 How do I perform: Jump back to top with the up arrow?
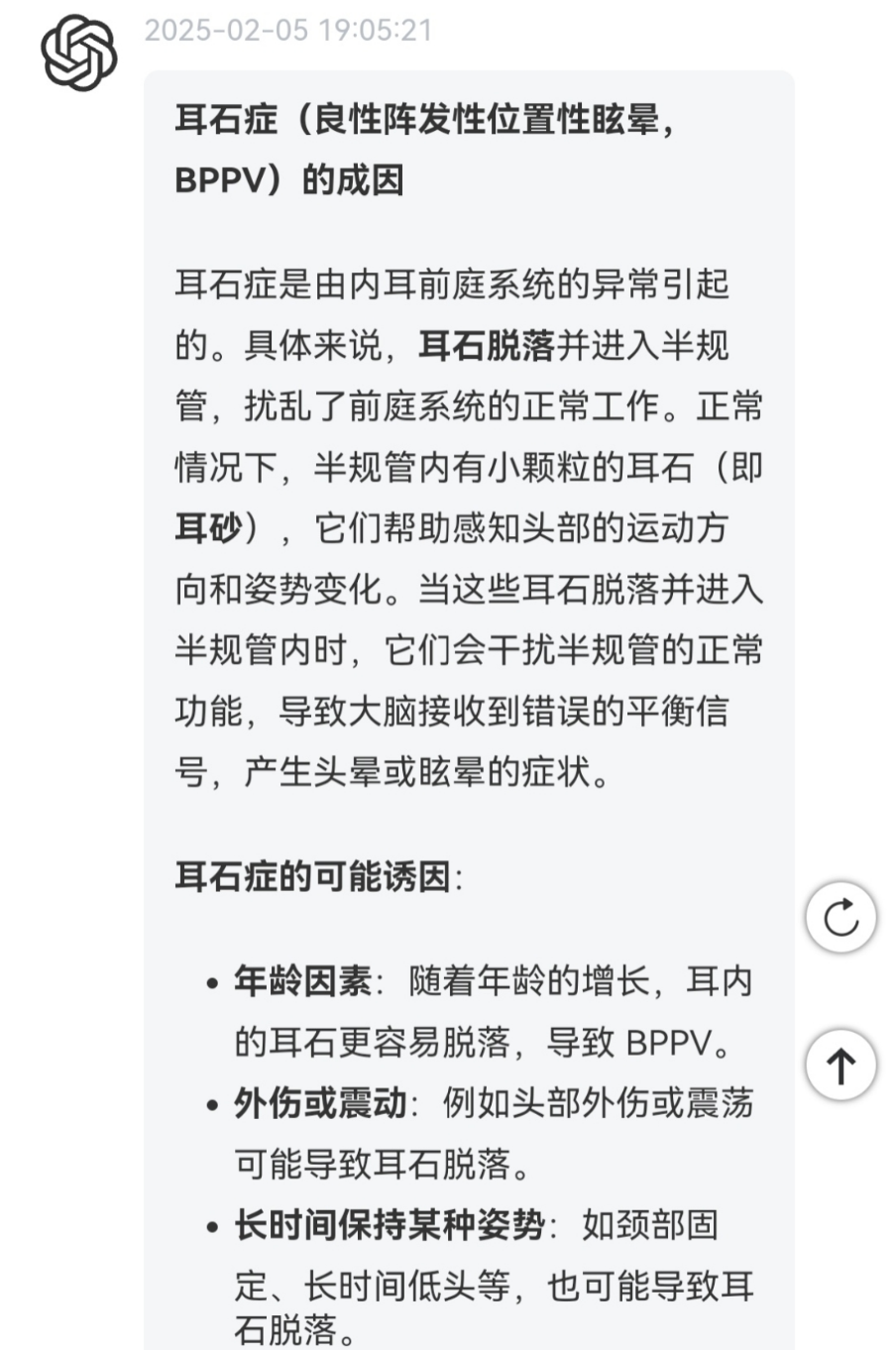click(840, 1066)
